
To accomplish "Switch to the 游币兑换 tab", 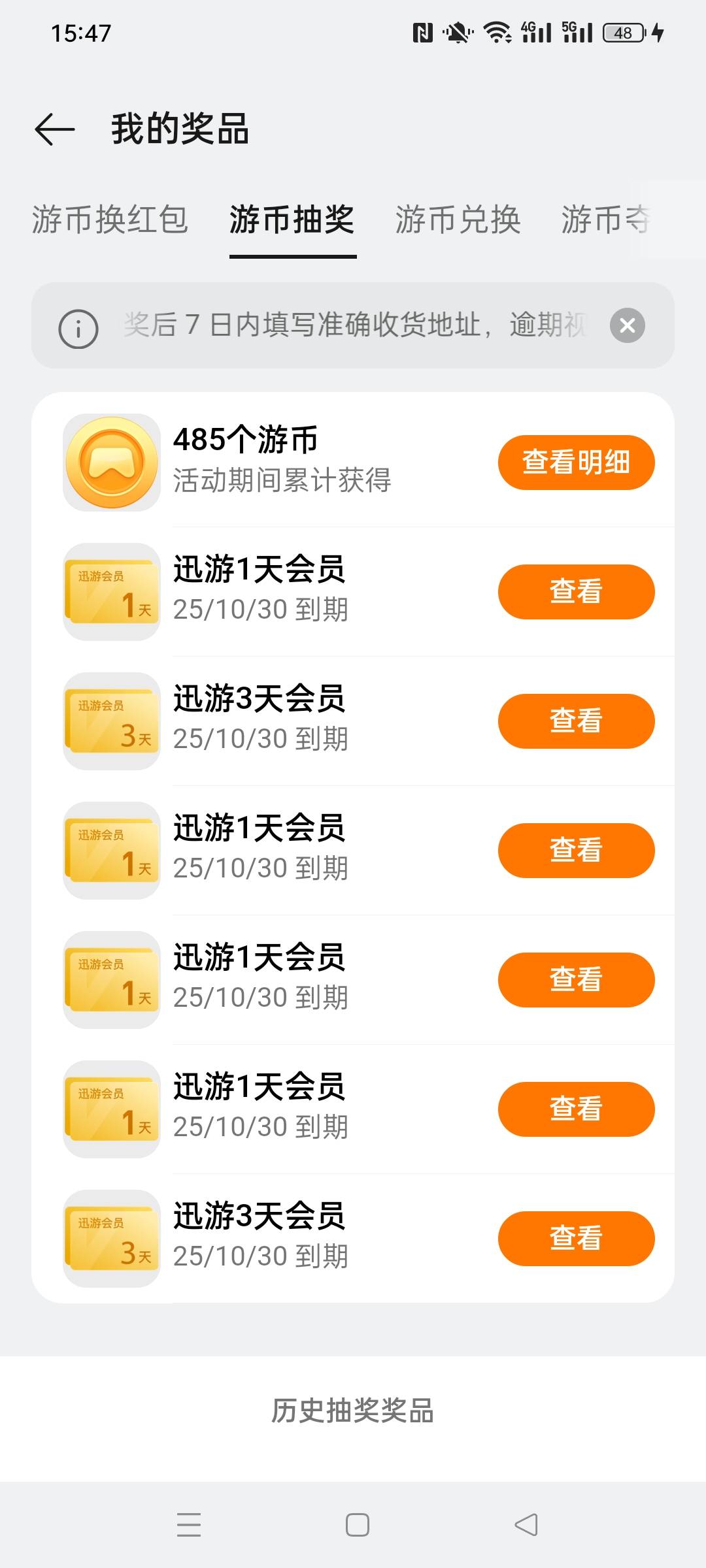I will [x=458, y=220].
